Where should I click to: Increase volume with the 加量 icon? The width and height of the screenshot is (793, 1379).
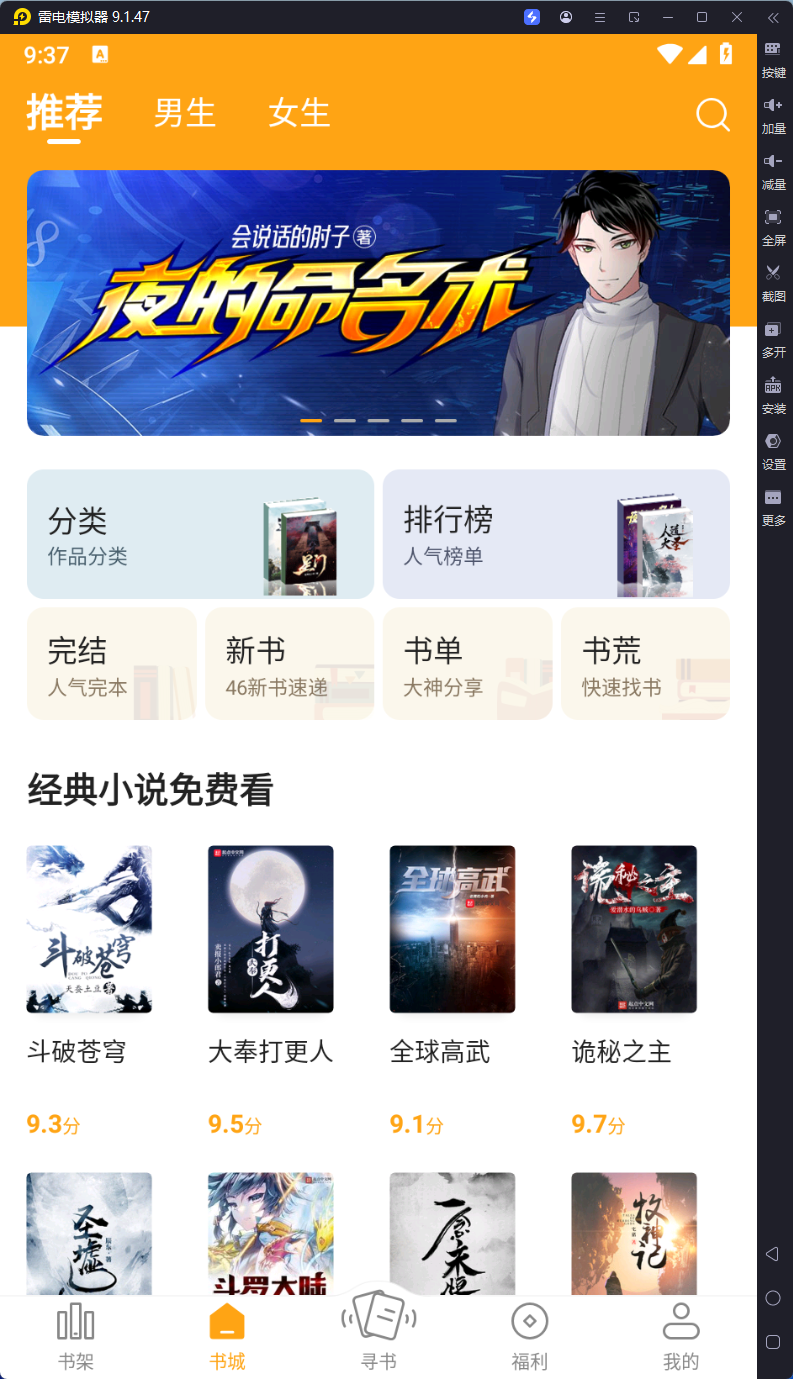pos(772,115)
